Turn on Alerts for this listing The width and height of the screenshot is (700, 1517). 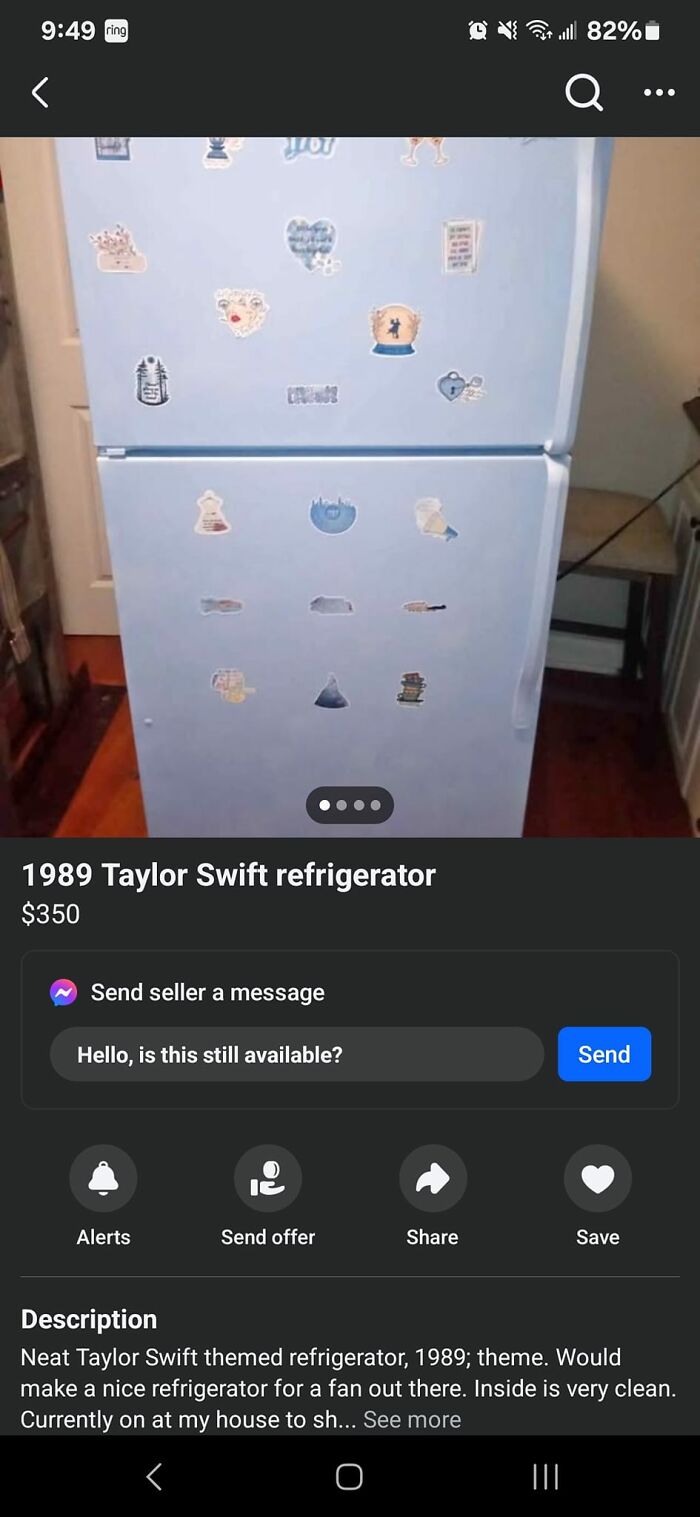[103, 1179]
